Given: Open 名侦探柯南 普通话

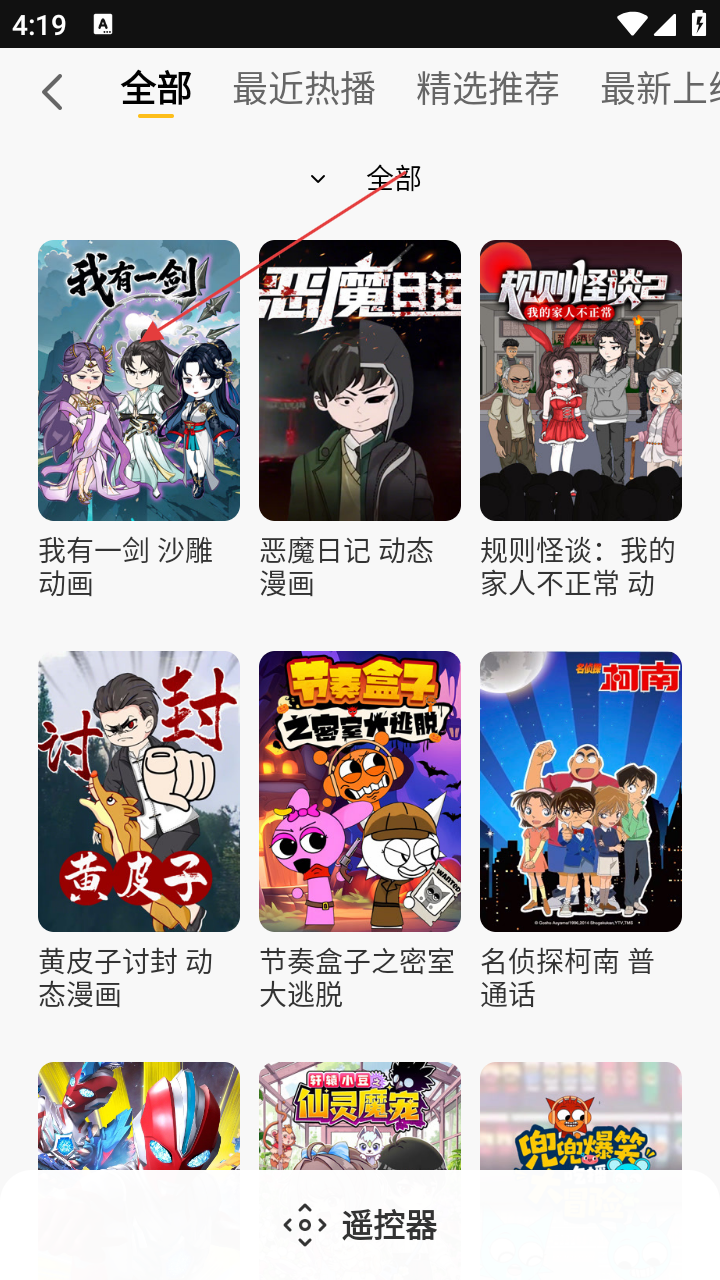Looking at the screenshot, I should coord(581,792).
